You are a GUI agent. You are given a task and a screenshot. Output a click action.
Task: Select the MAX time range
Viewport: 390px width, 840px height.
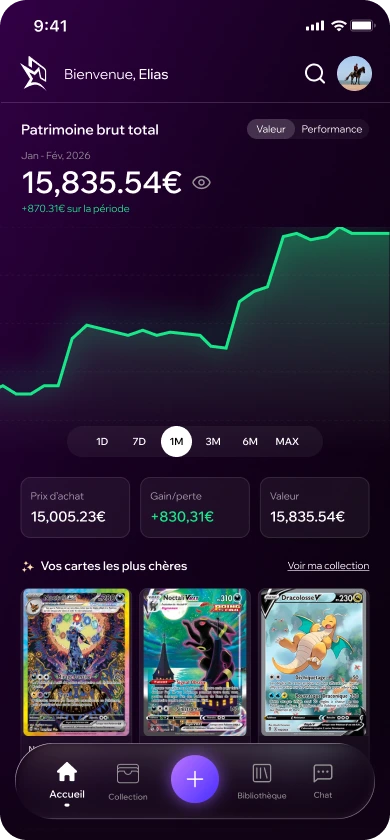pos(287,441)
